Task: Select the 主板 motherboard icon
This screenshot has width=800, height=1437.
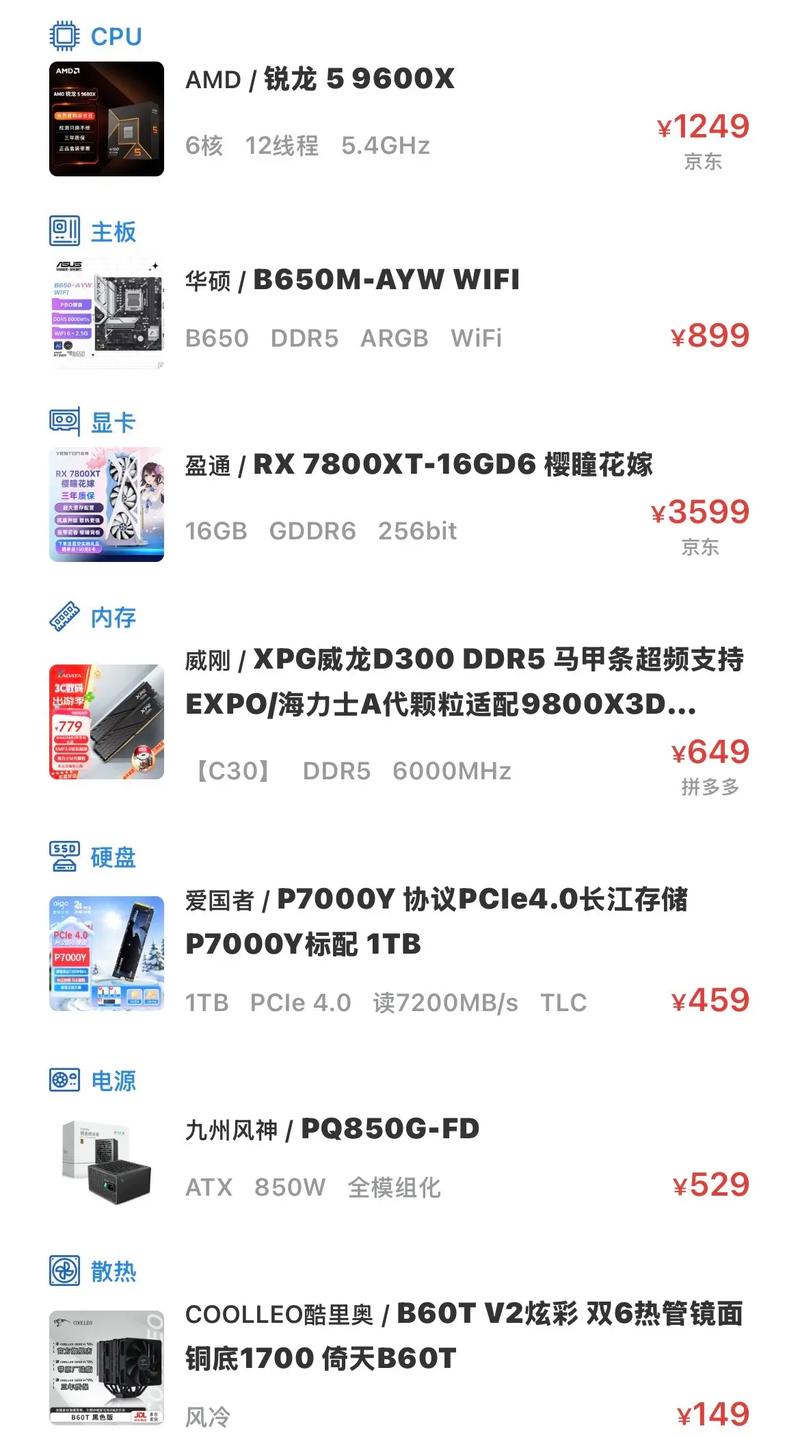Action: 63,230
